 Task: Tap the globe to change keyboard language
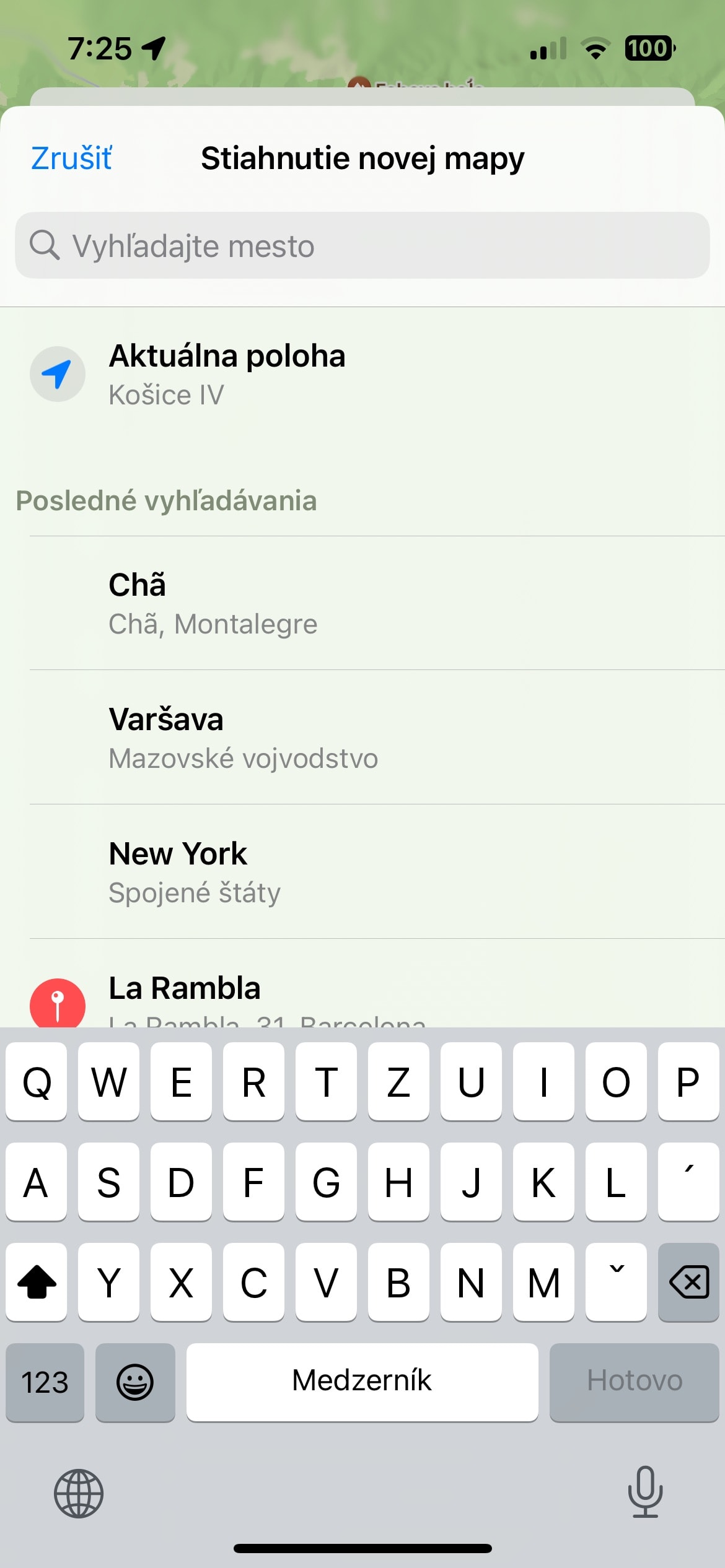(x=79, y=1493)
